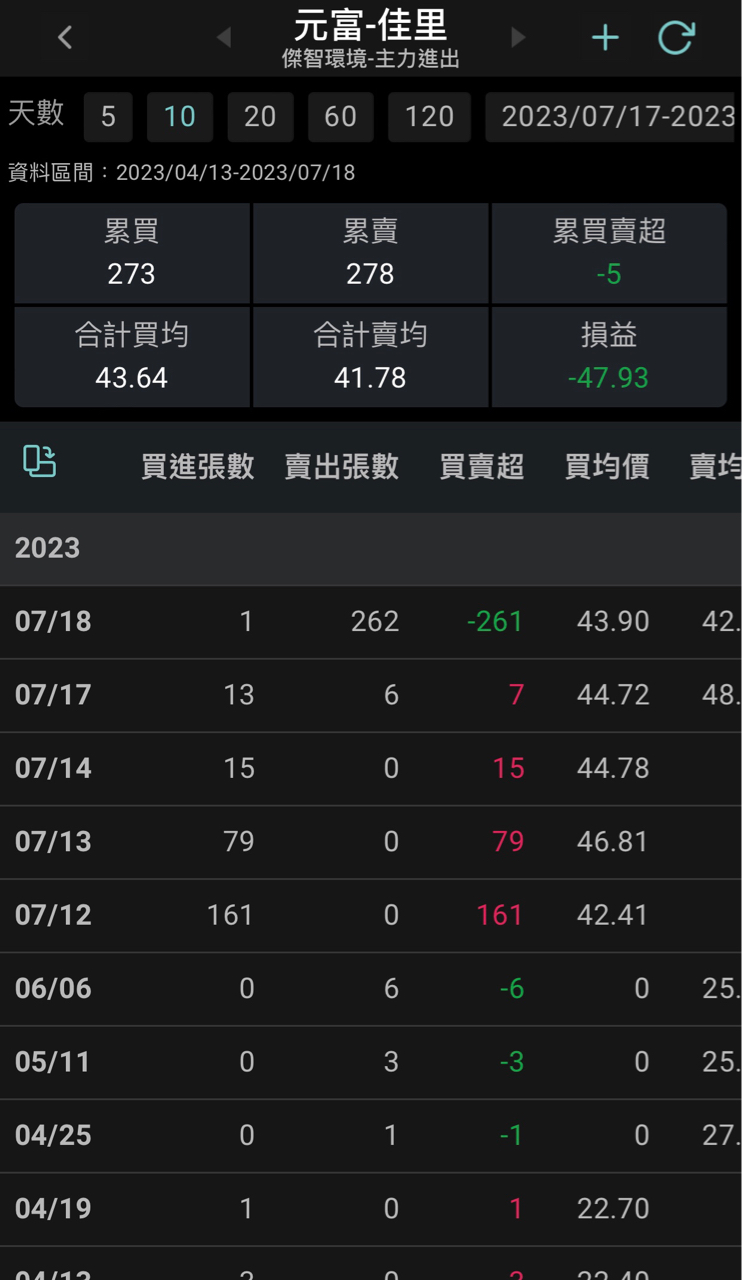Screen dimensions: 742x1280
Task: Refresh the data
Action: point(676,38)
